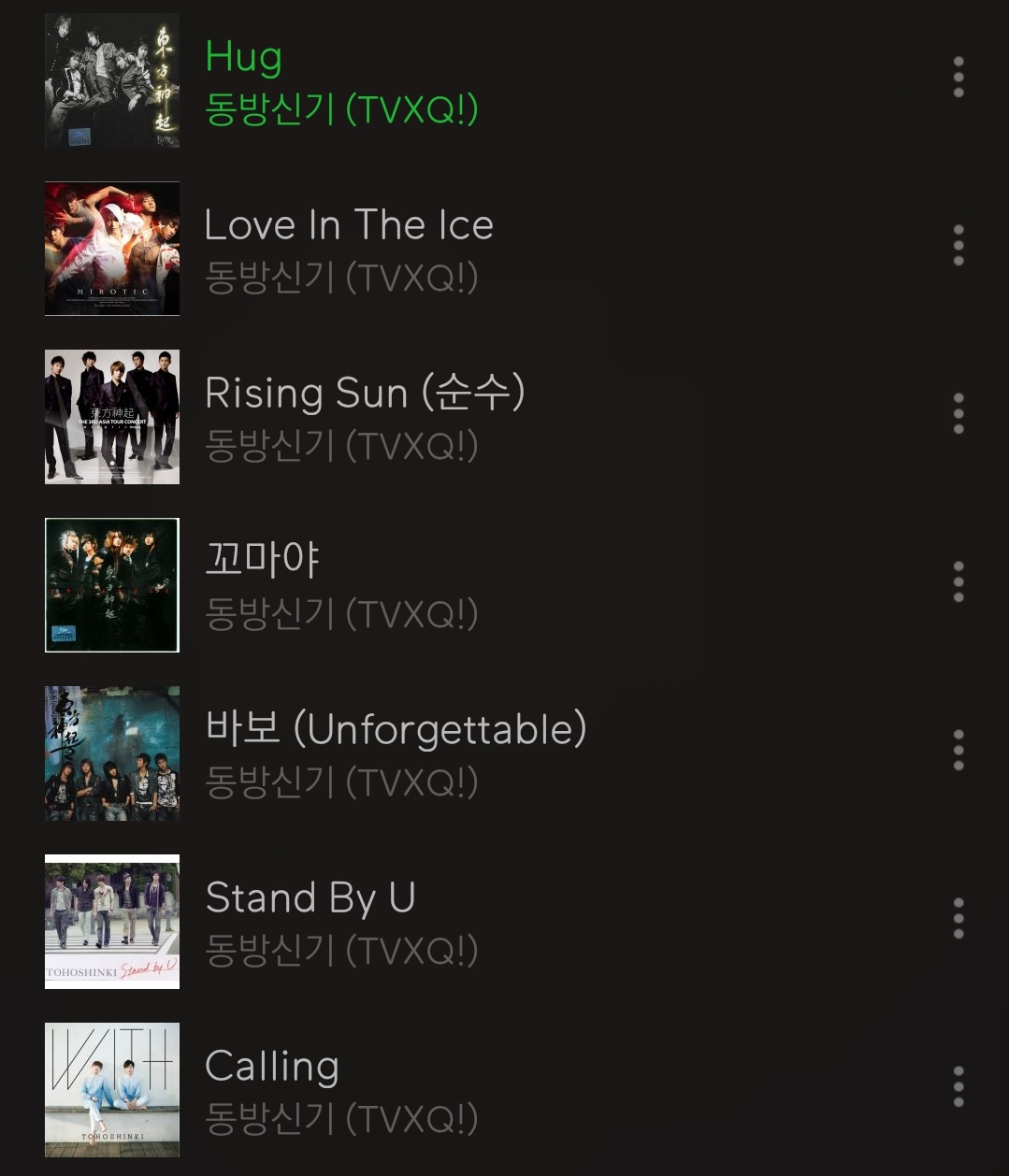Open the overflow menu for Love In The Ice
Screen dimensions: 1009x1176
click(959, 246)
